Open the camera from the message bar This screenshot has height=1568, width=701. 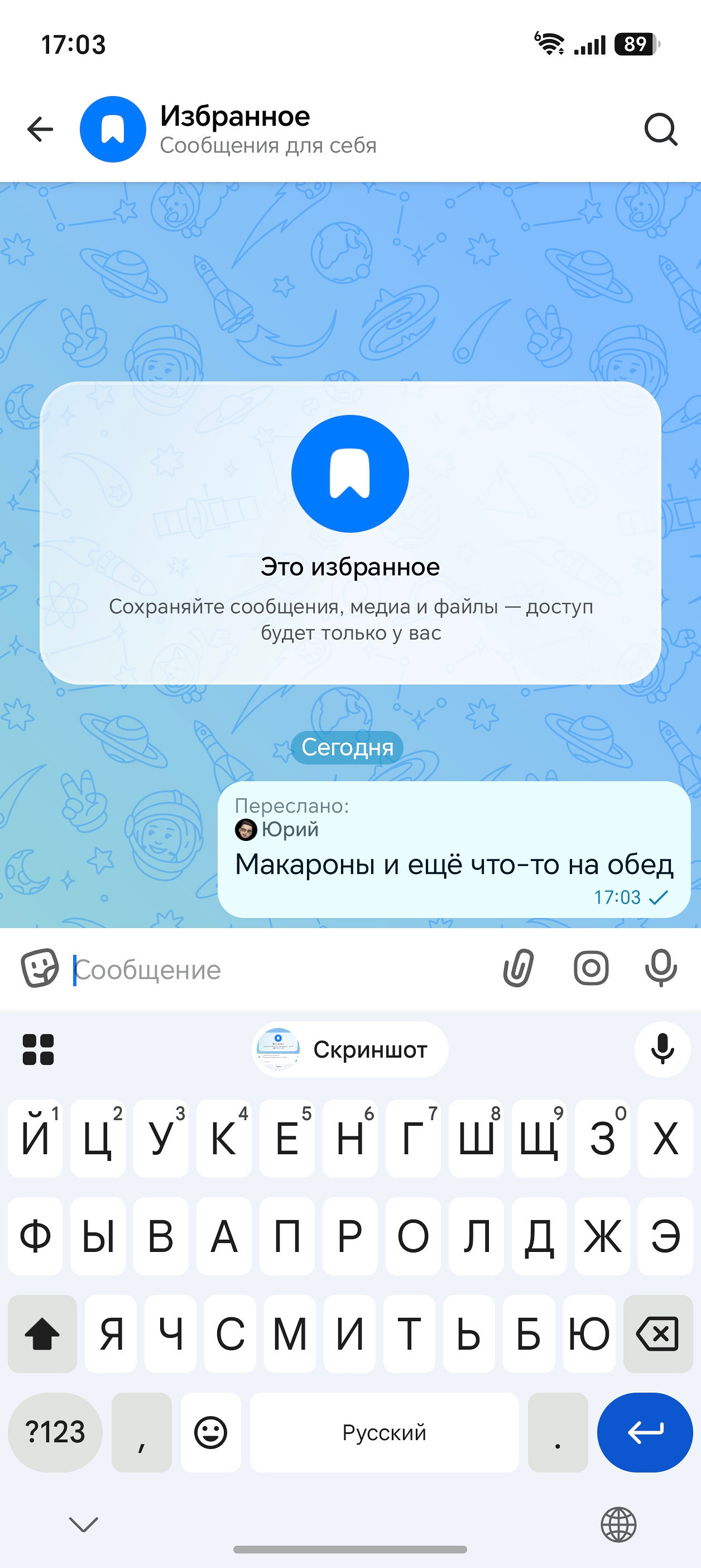tap(591, 968)
